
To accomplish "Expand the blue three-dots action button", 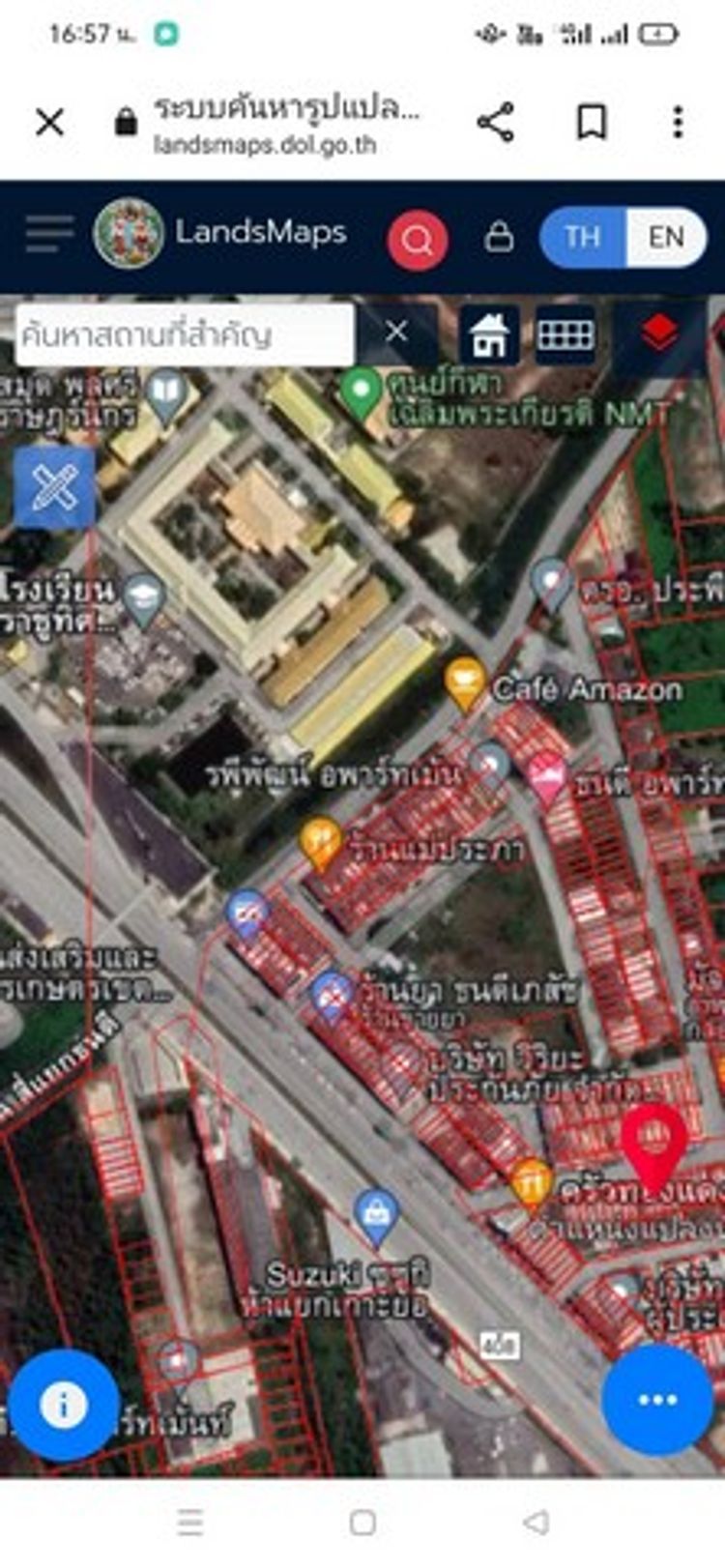I will click(657, 1399).
